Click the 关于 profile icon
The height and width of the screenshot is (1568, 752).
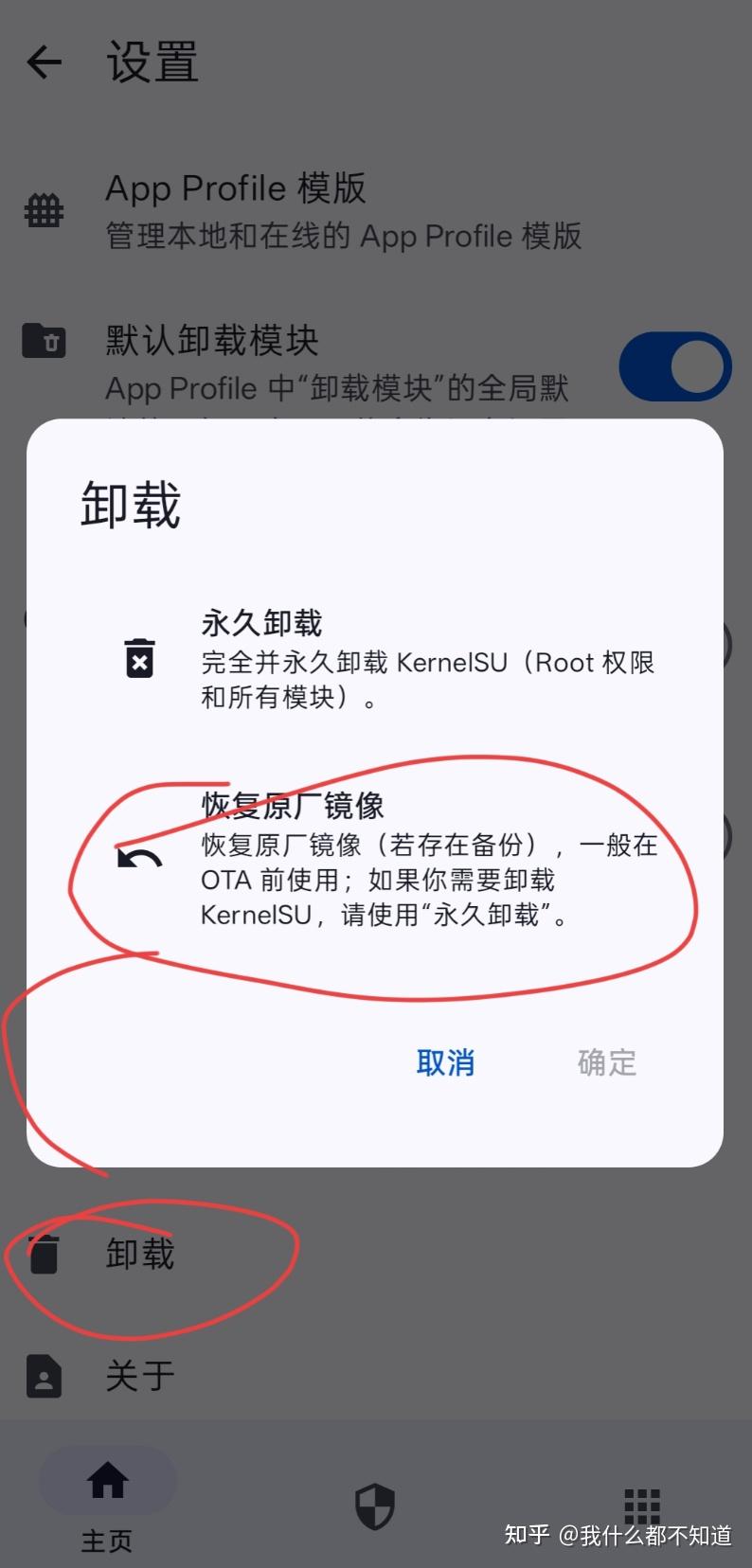pos(44,1376)
